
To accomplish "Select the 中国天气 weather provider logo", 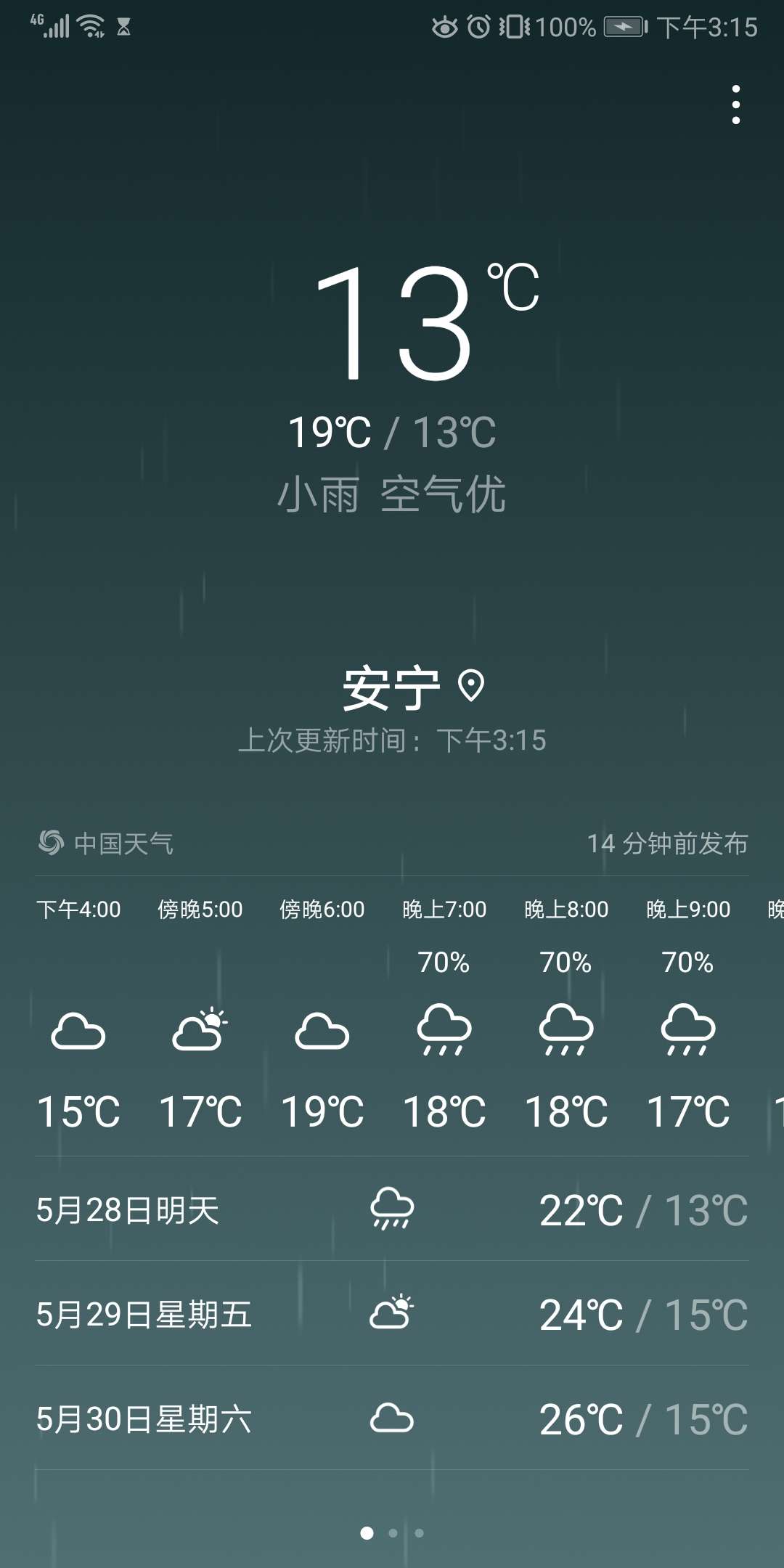I will coord(53,842).
